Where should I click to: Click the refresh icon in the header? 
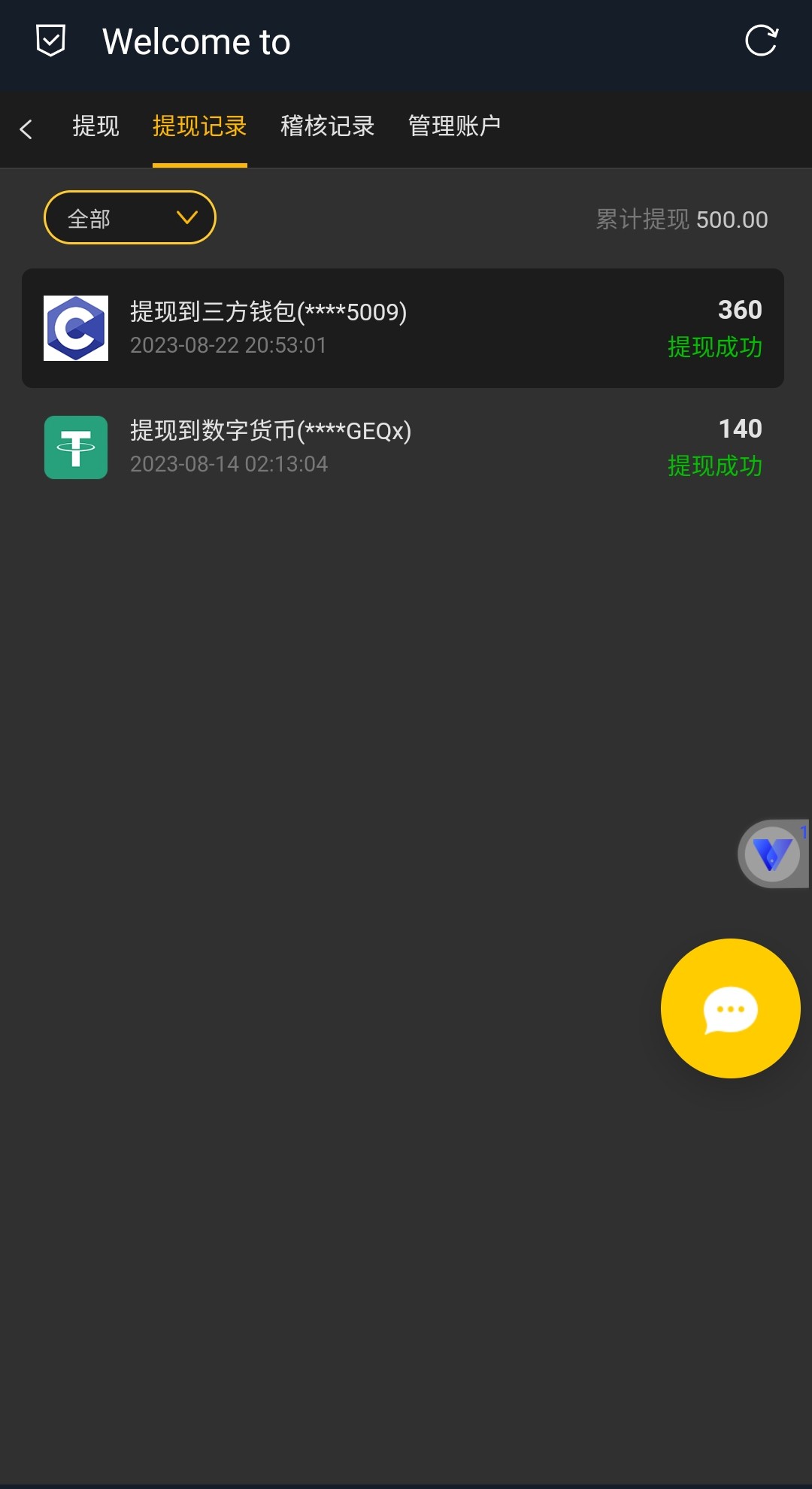762,41
